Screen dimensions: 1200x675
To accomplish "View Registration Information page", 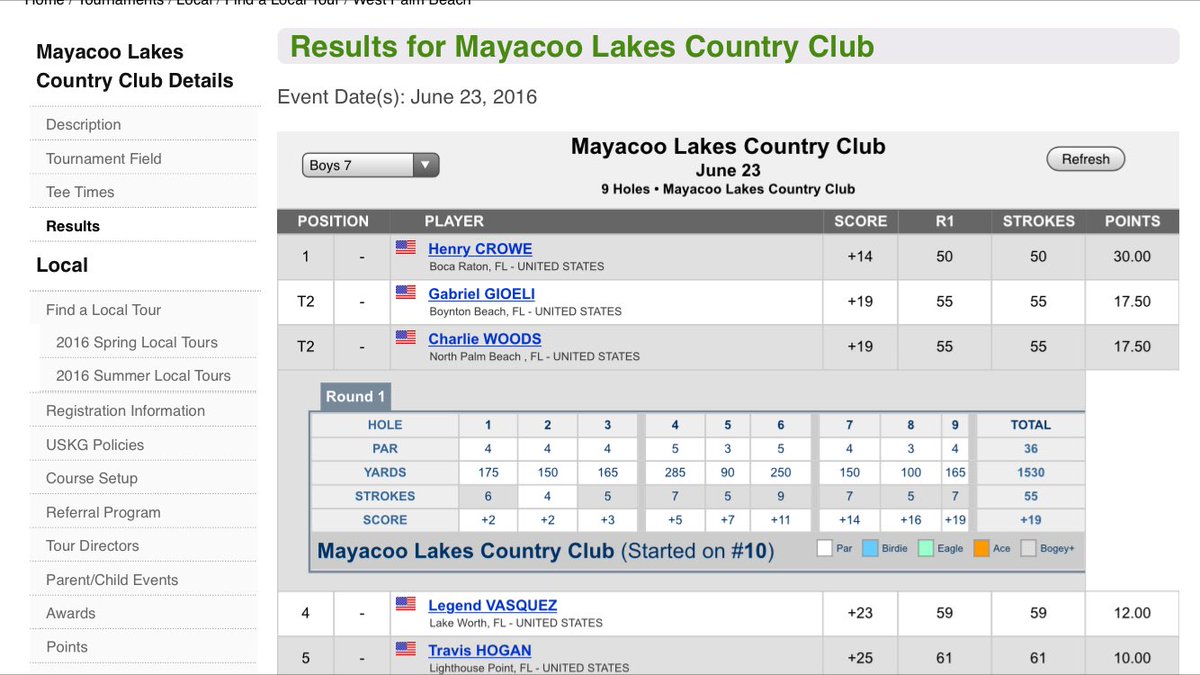I will coord(125,411).
